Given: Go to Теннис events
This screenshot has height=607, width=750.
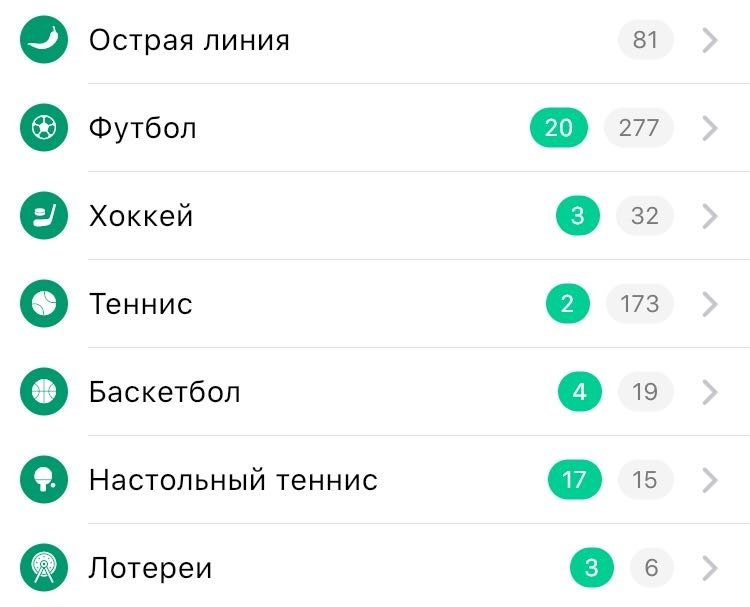Looking at the screenshot, I should coord(140,304).
